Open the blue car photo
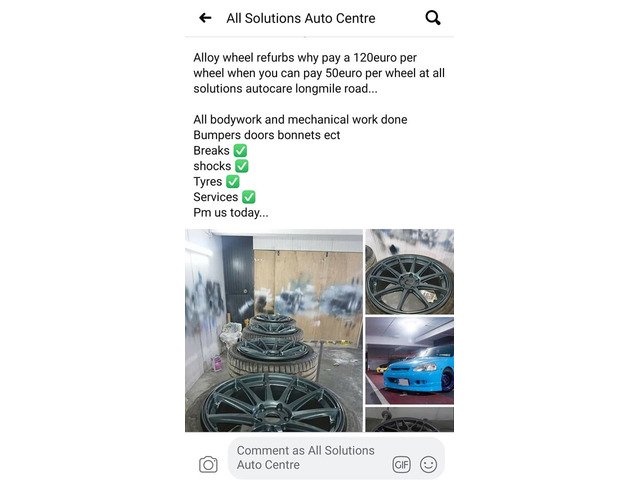640x480 pixels. click(409, 360)
